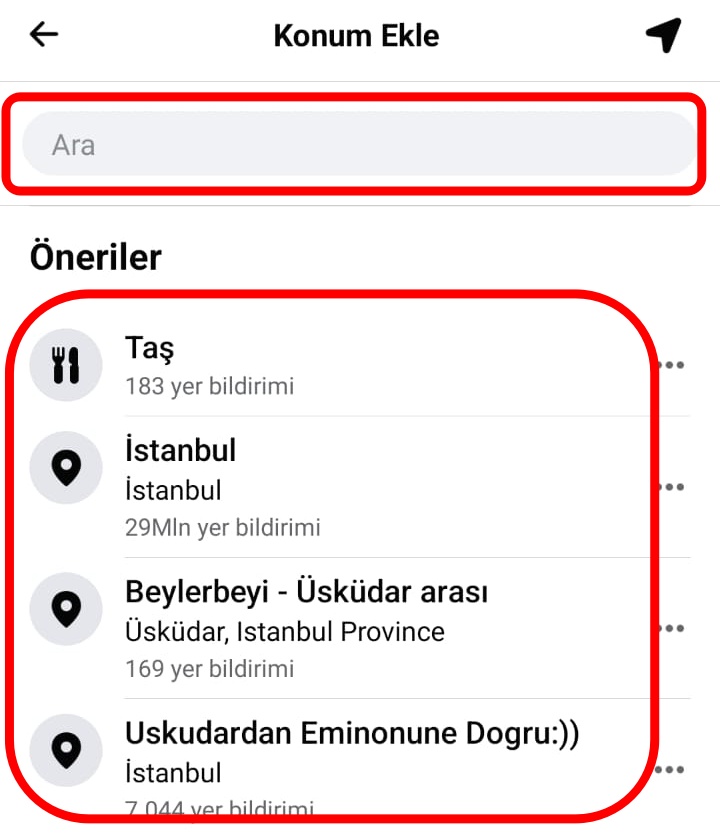Open more options for Uskudardan Eminonune Dogru
Screen dimensions: 720x833
[x=672, y=769]
